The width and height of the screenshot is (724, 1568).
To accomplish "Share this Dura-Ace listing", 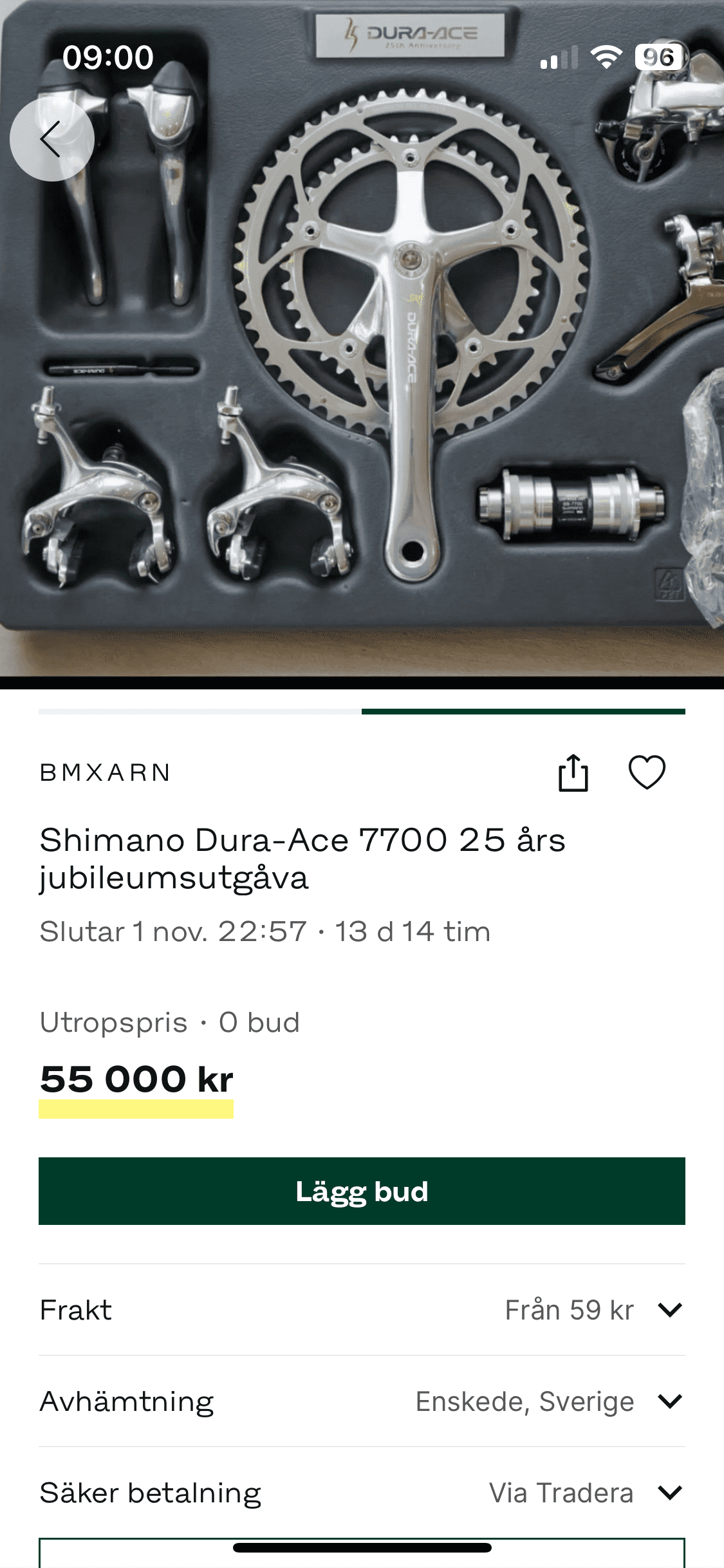I will (x=573, y=772).
